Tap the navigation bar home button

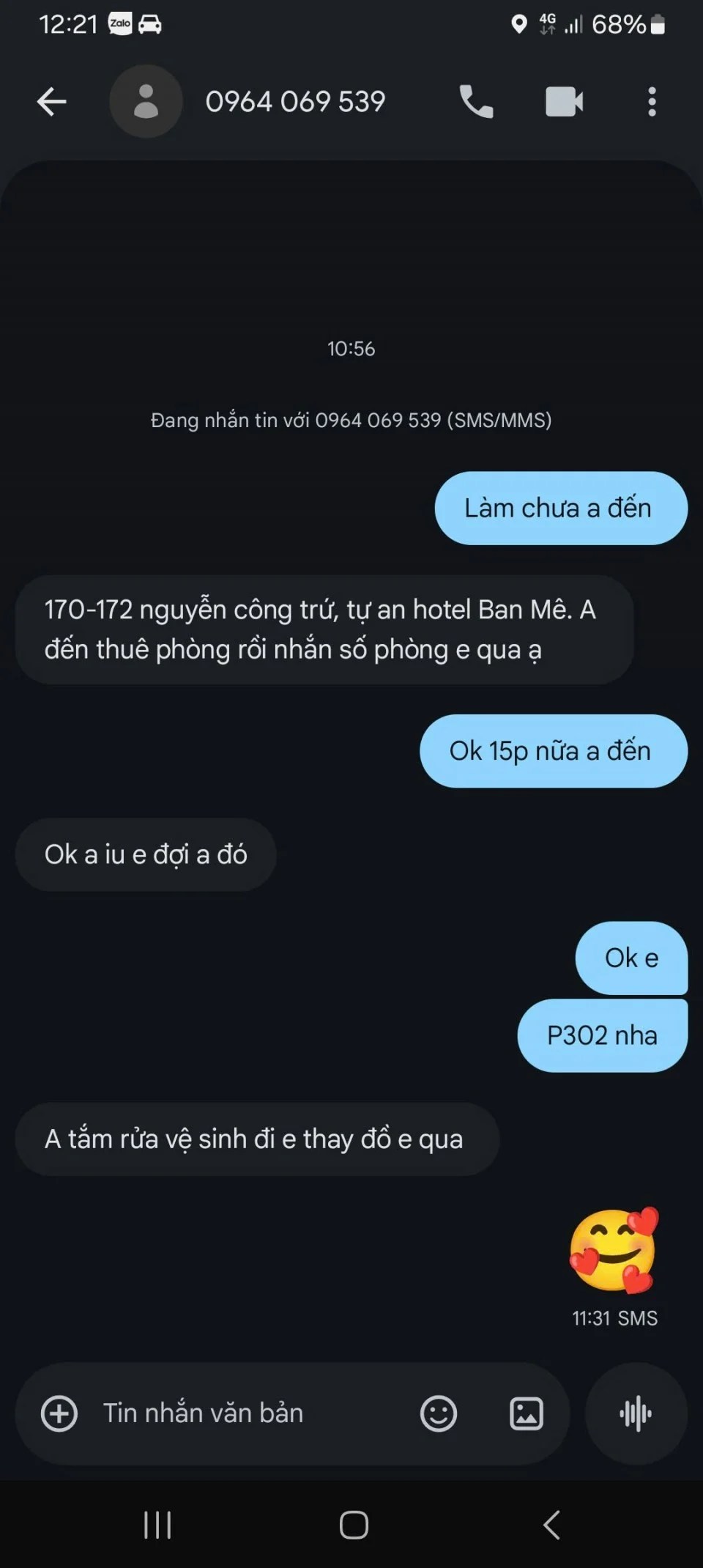(x=354, y=1526)
